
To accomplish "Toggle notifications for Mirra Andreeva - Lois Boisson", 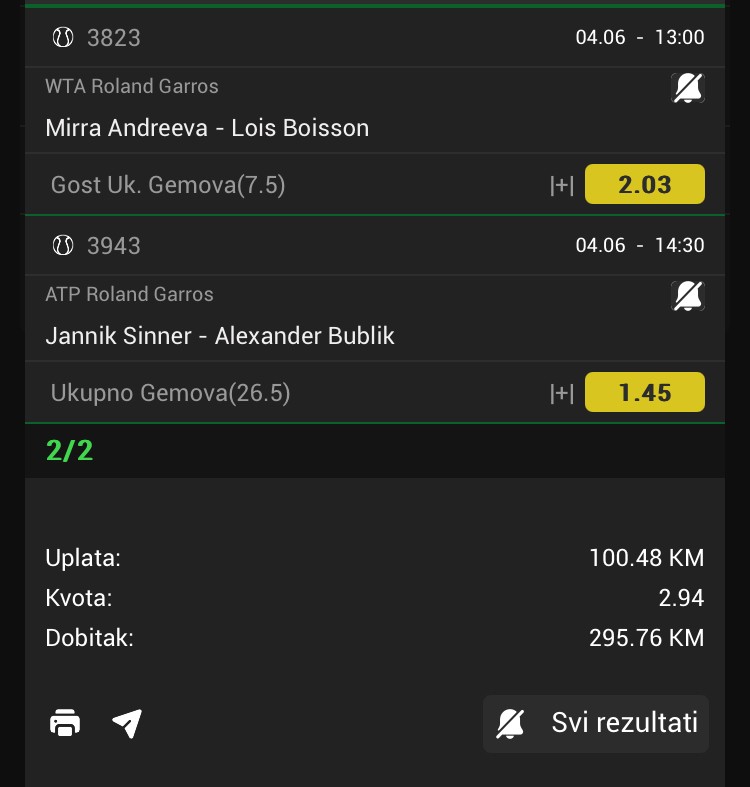I will pos(687,89).
